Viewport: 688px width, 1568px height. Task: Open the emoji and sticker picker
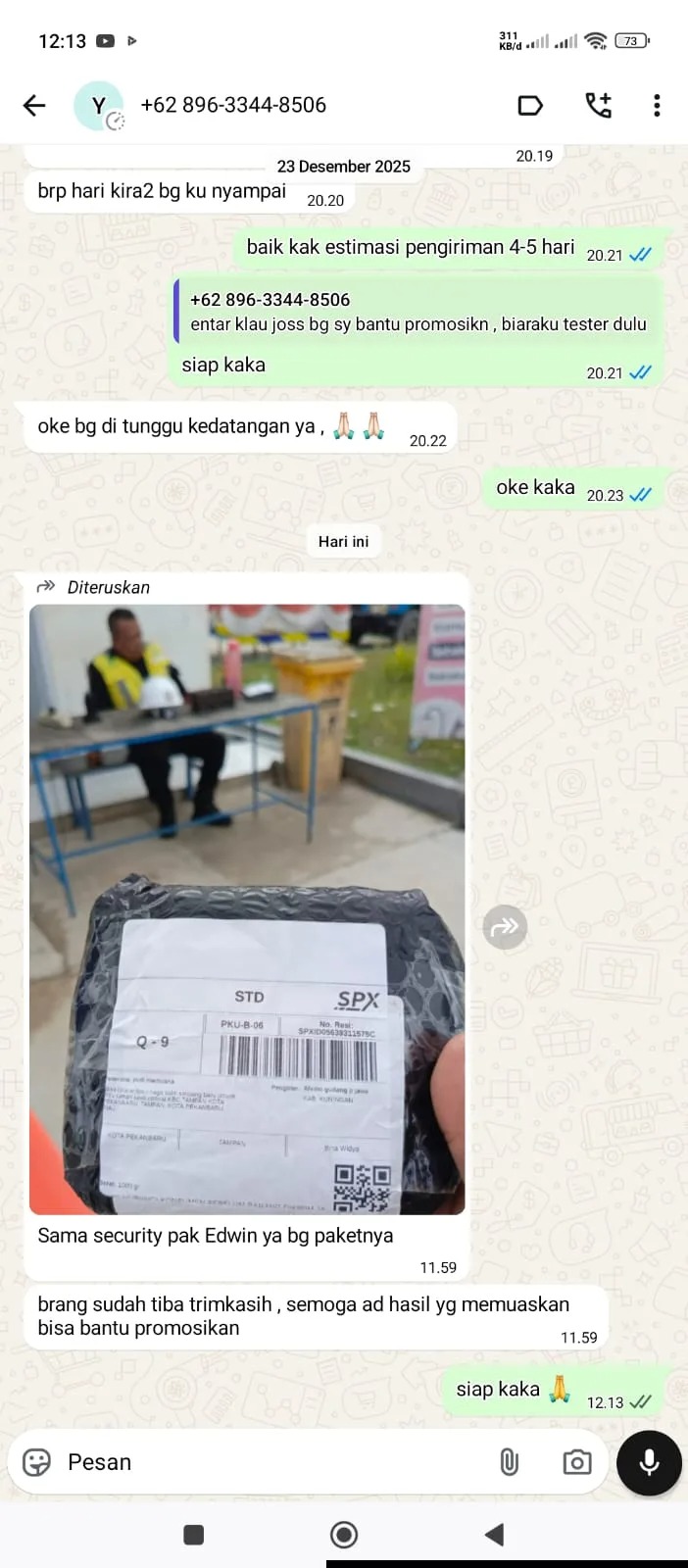pos(37,1462)
